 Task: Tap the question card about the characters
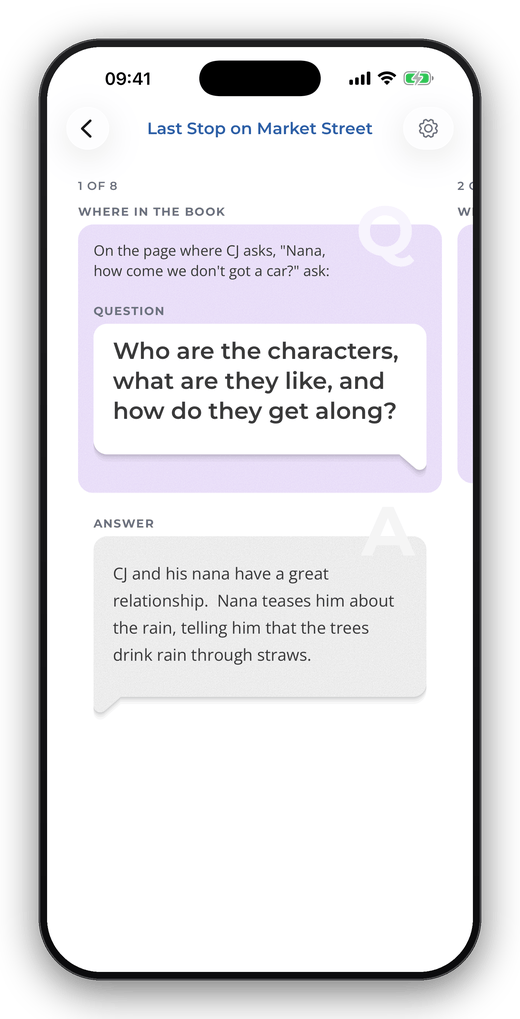(260, 358)
